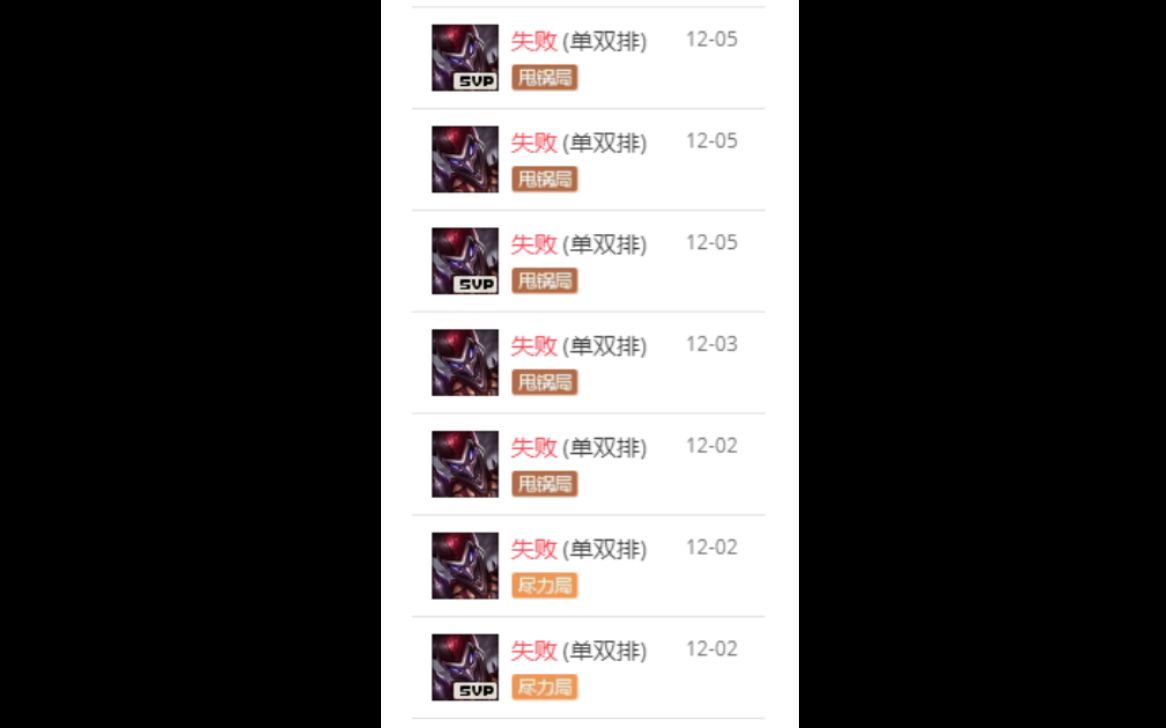Open the 12-02 match tagged 甩锅局
This screenshot has height=728, width=1166.
[588, 464]
